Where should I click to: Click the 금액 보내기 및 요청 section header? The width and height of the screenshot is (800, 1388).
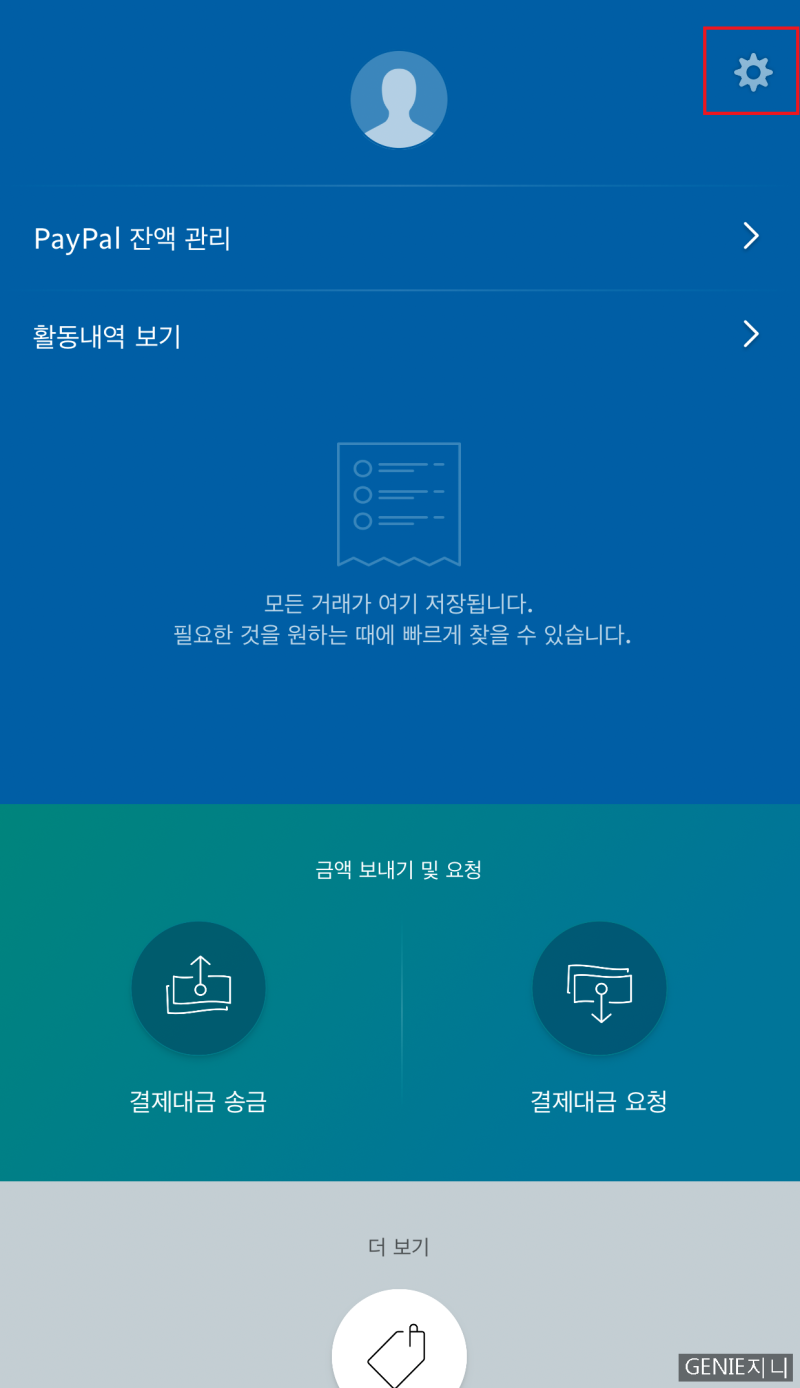[x=399, y=869]
